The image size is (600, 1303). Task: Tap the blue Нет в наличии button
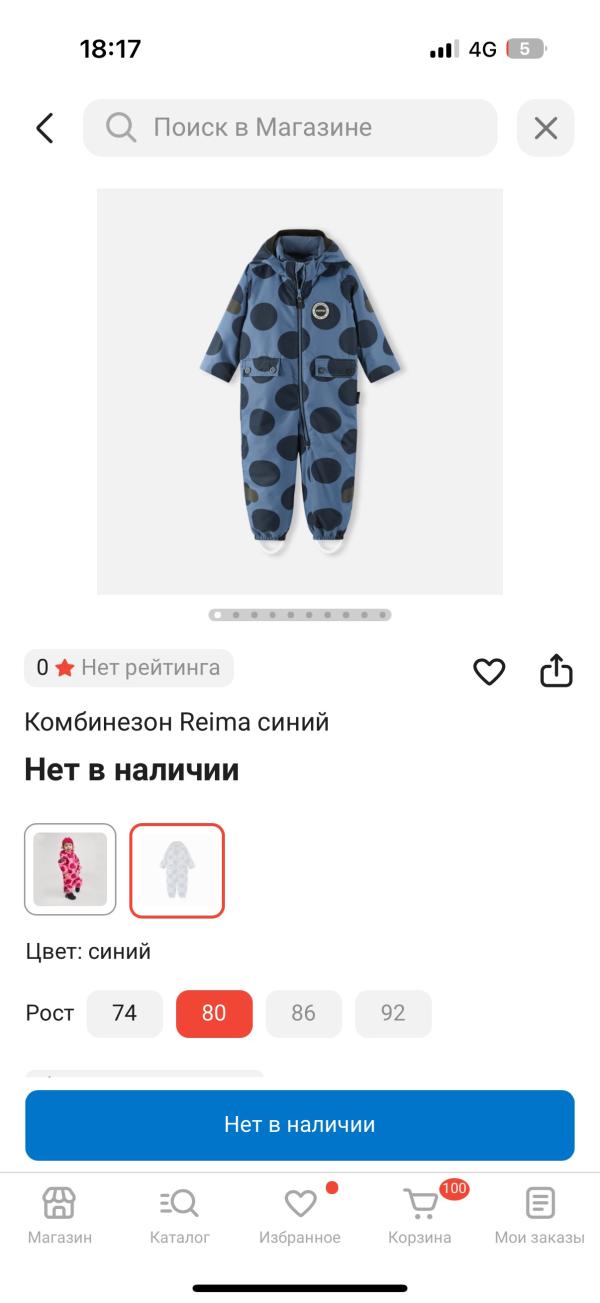click(x=300, y=1125)
